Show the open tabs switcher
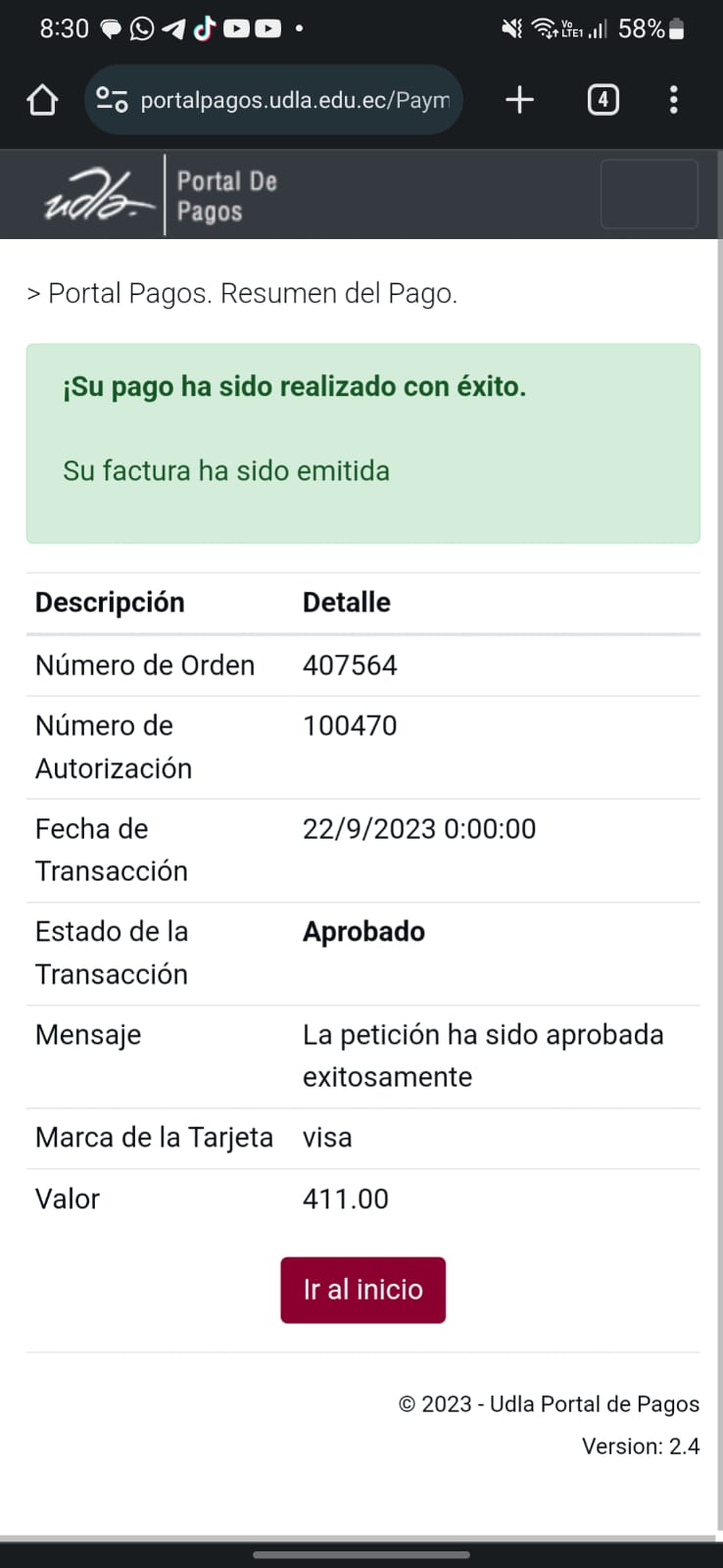Screen dimensions: 723x1568 tap(602, 100)
